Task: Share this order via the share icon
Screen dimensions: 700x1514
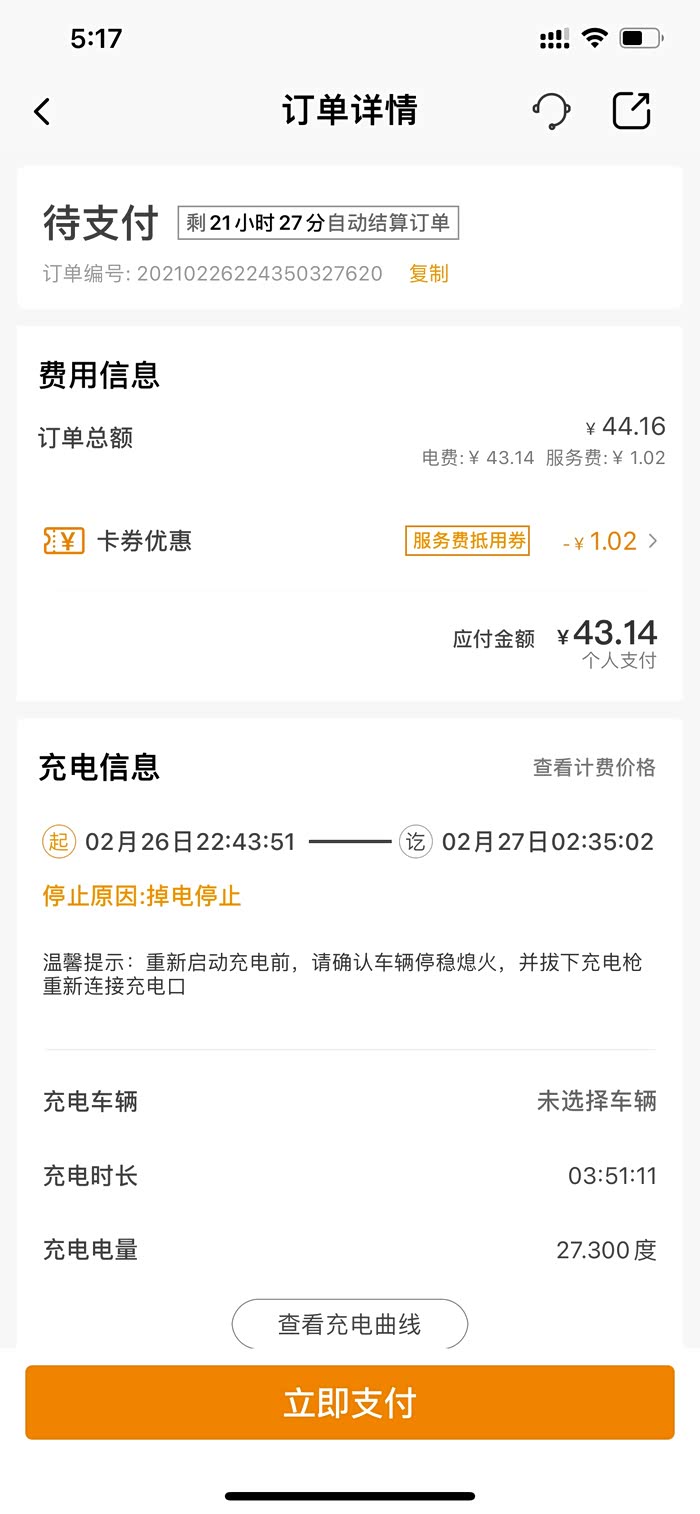Action: click(x=631, y=111)
